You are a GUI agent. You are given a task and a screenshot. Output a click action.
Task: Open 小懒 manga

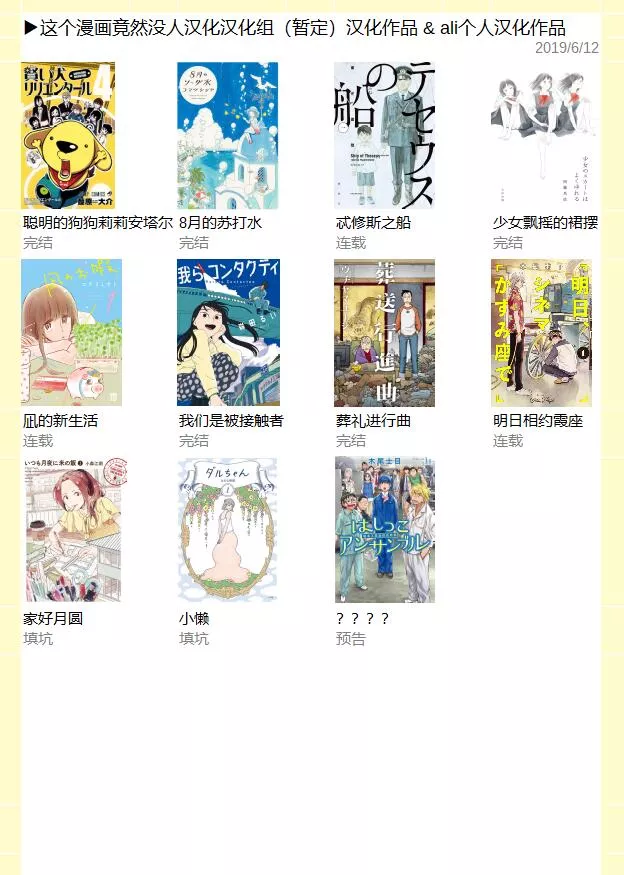227,530
